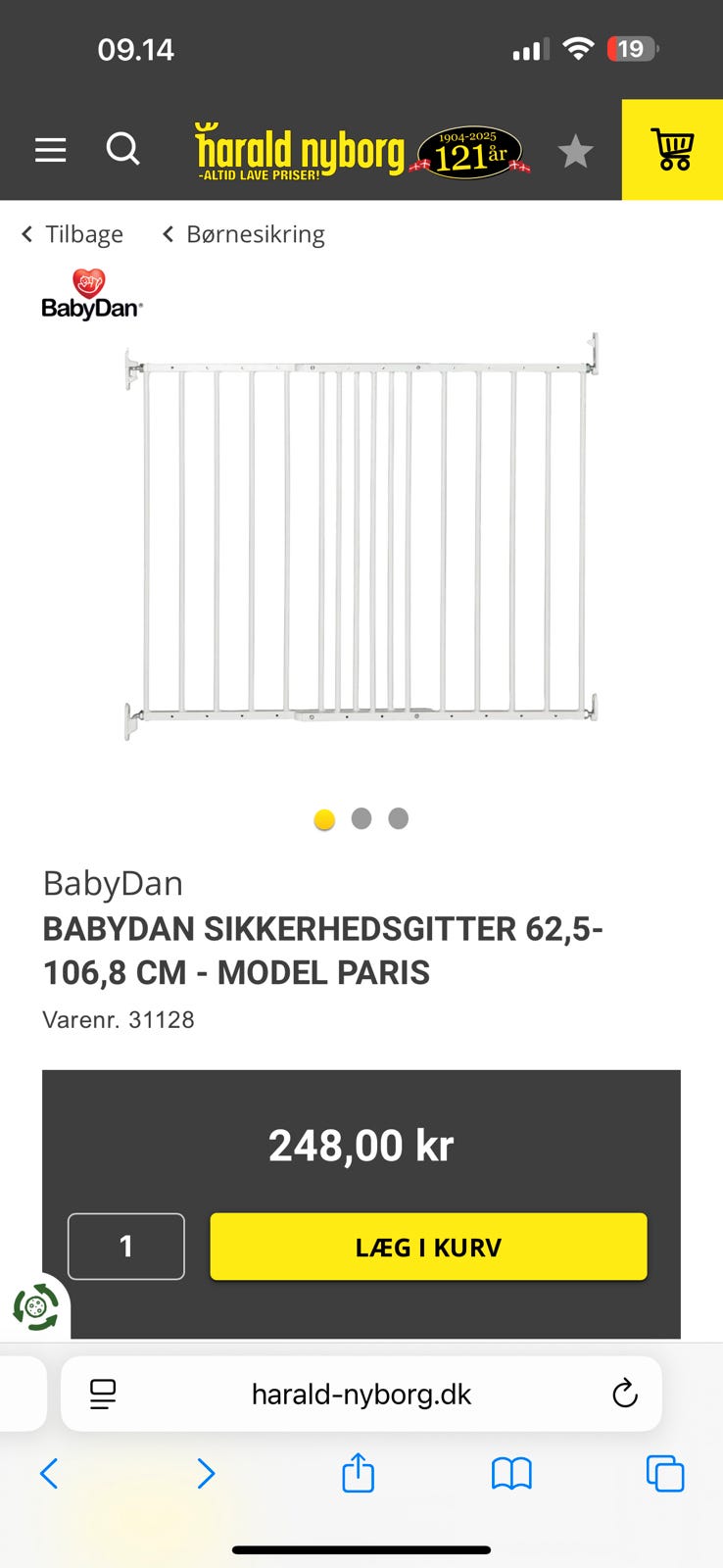Tap the quantity field
The image size is (723, 1568).
tap(126, 1247)
